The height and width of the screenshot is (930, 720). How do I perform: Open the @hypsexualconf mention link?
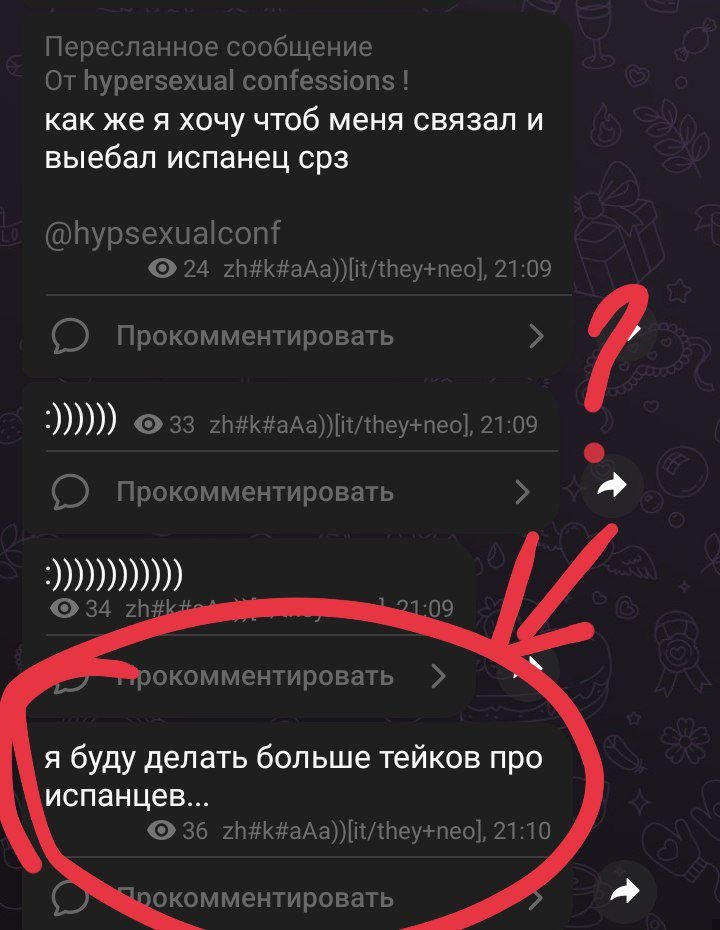163,234
